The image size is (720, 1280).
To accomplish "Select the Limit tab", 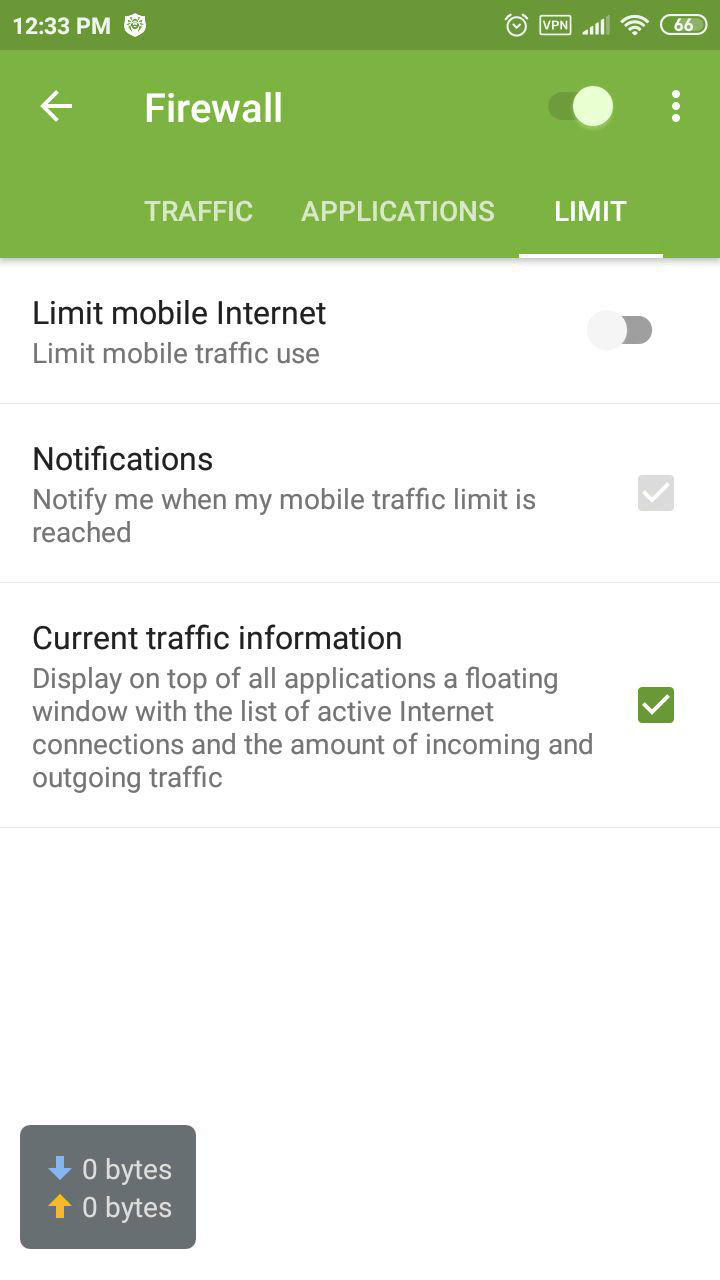I will [590, 211].
